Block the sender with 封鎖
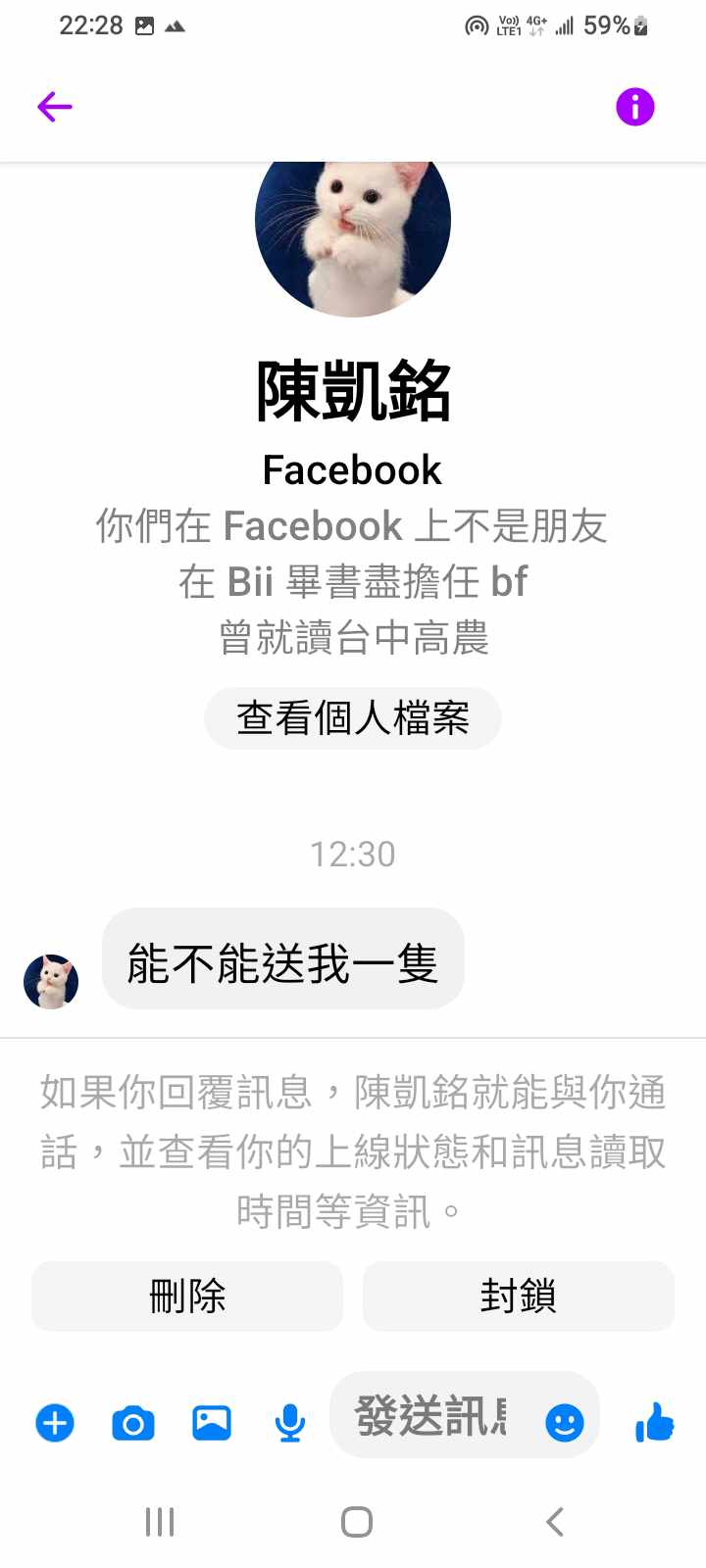This screenshot has width=706, height=1568. [519, 1297]
